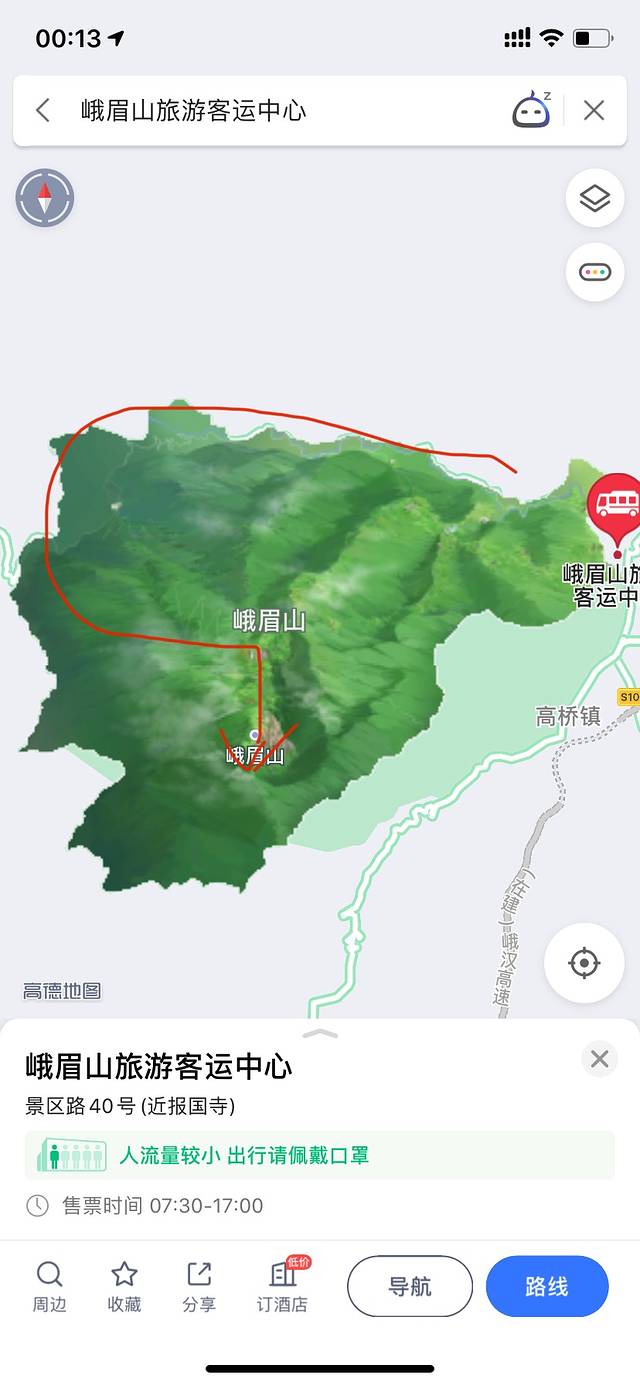640x1385 pixels.
Task: Open the voice assistant robot icon
Action: 533,110
